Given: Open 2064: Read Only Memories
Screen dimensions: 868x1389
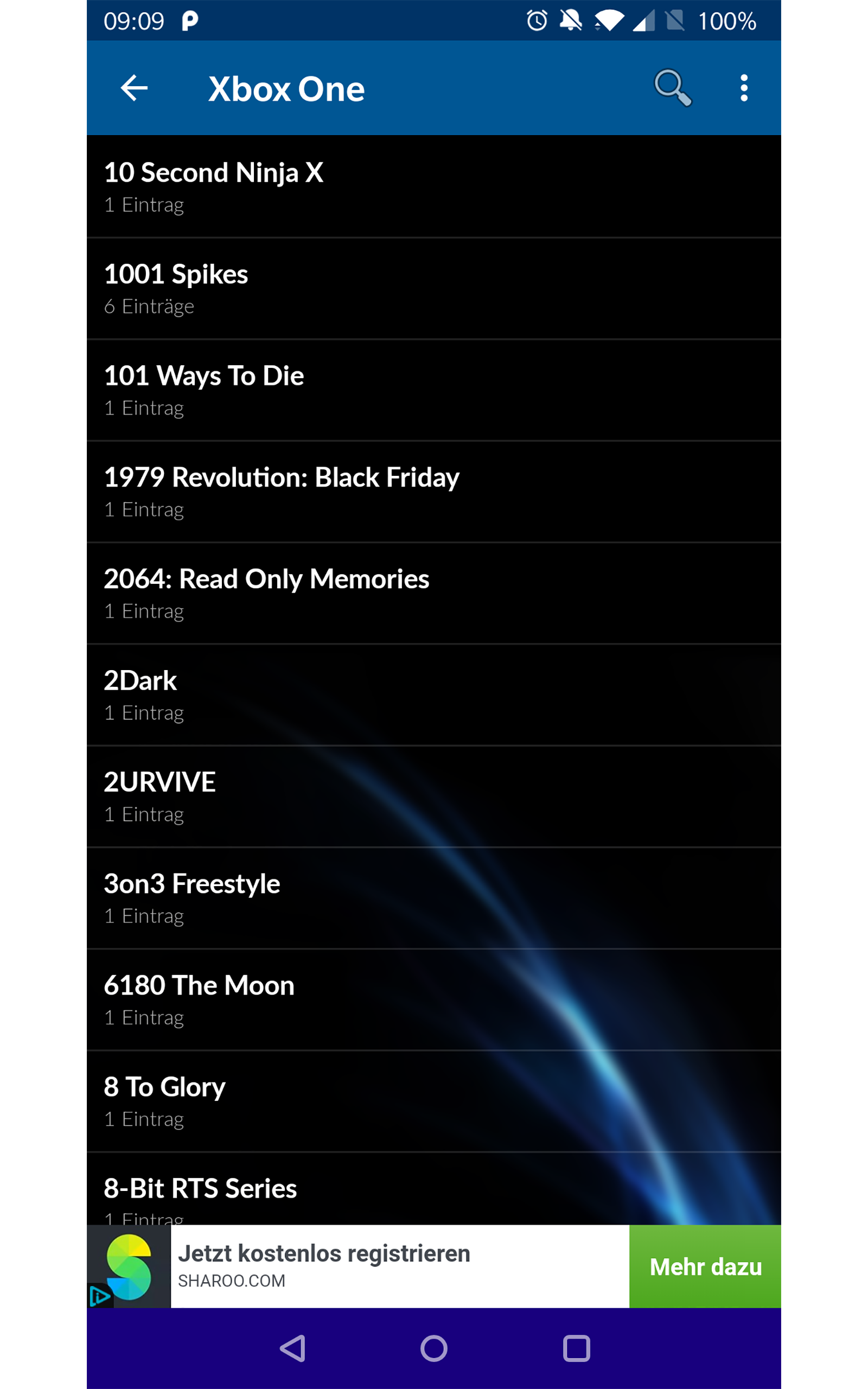Looking at the screenshot, I should tap(433, 593).
